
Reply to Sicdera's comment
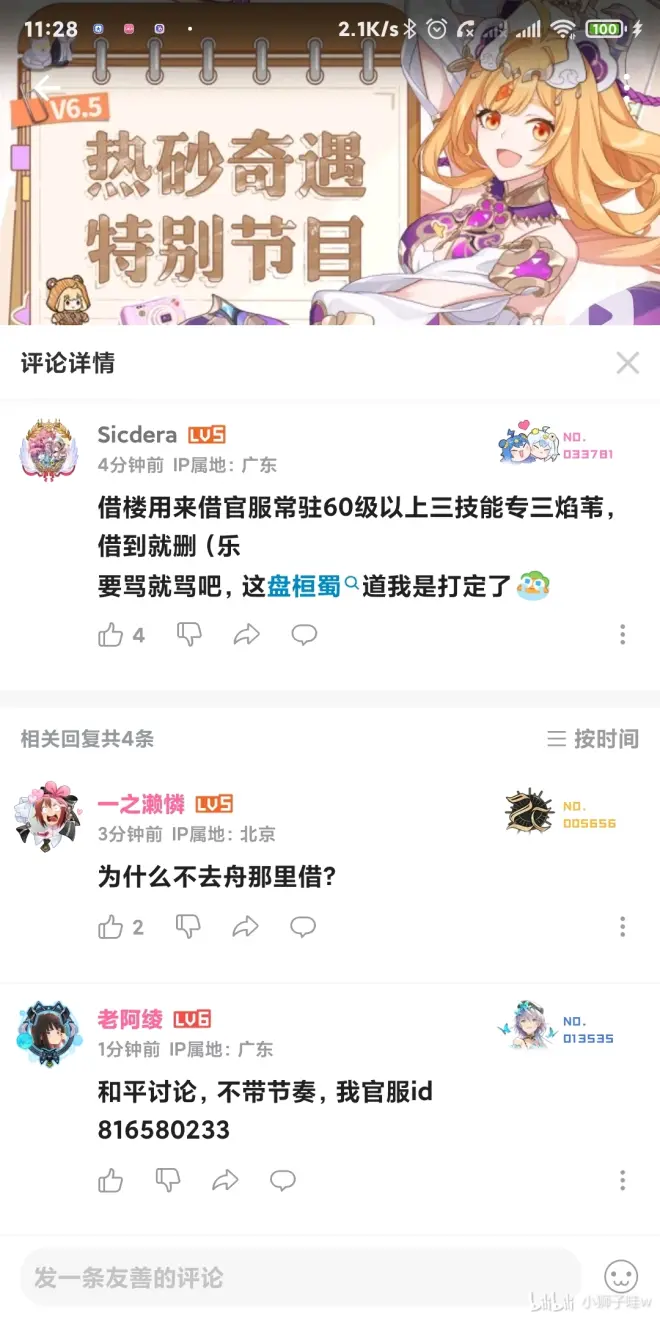[x=304, y=635]
